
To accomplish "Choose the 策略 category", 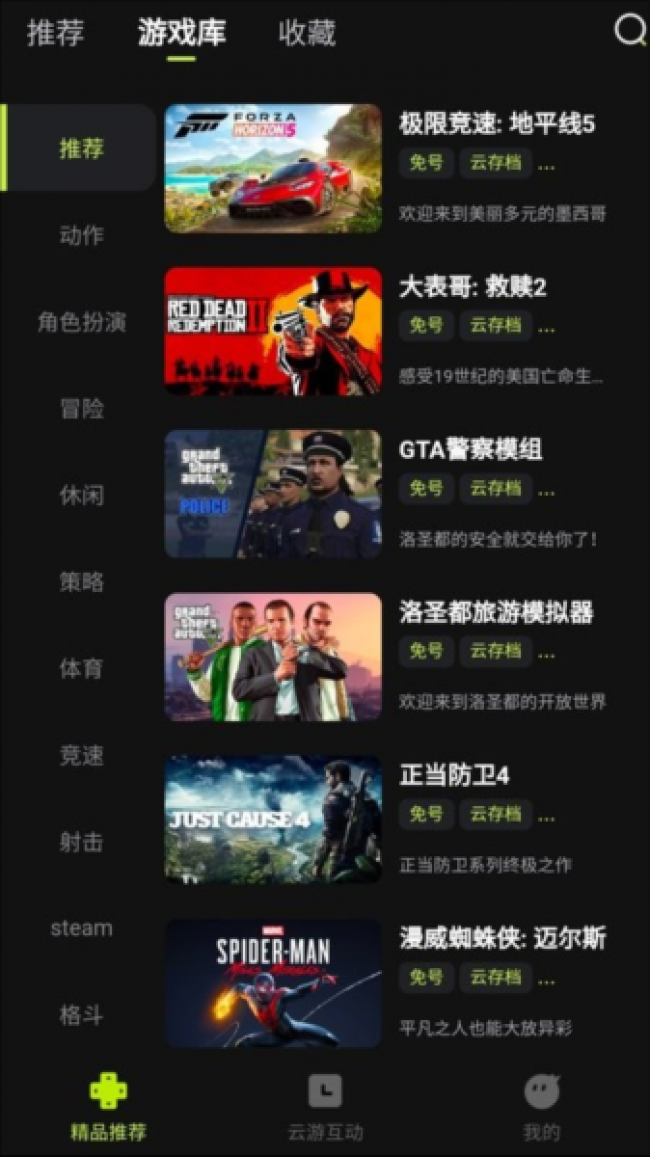I will point(81,582).
